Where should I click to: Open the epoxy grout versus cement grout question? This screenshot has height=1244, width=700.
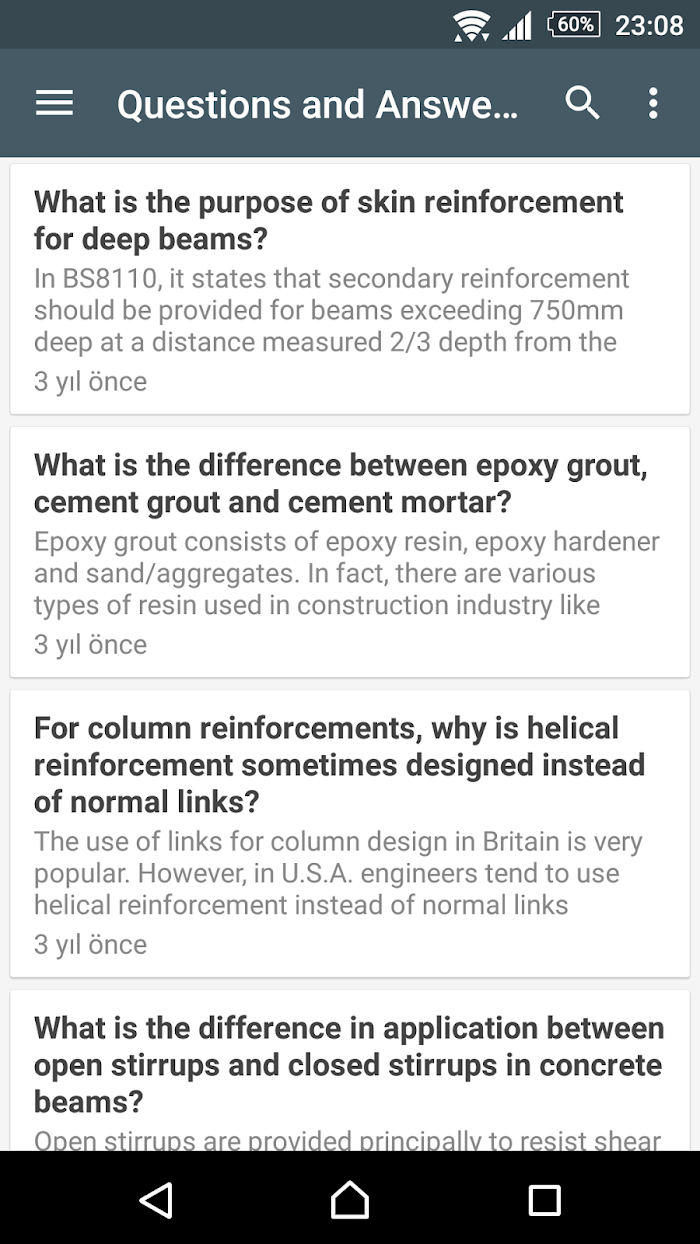[350, 552]
